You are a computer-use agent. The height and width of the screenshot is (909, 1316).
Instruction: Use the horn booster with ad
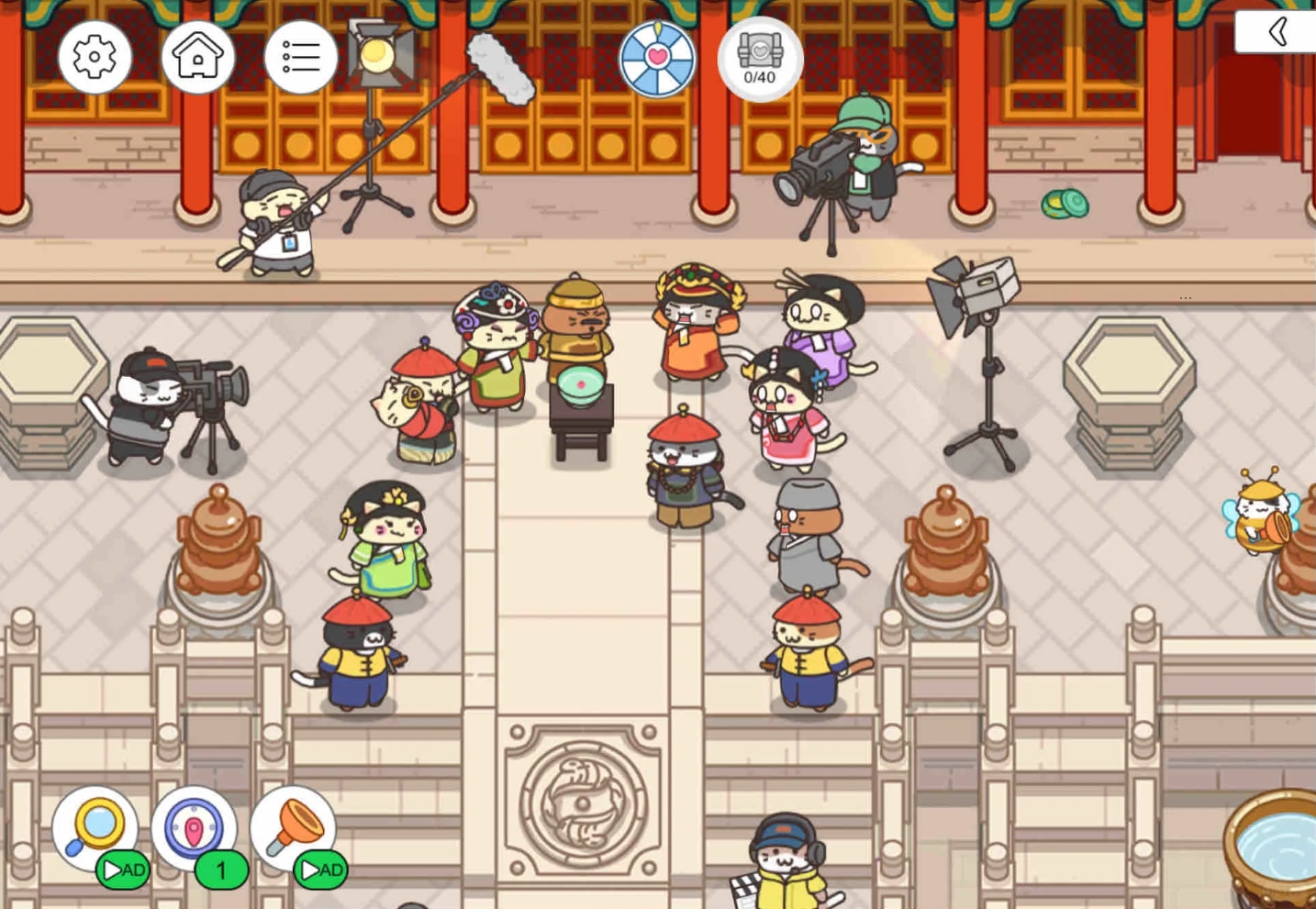294,827
